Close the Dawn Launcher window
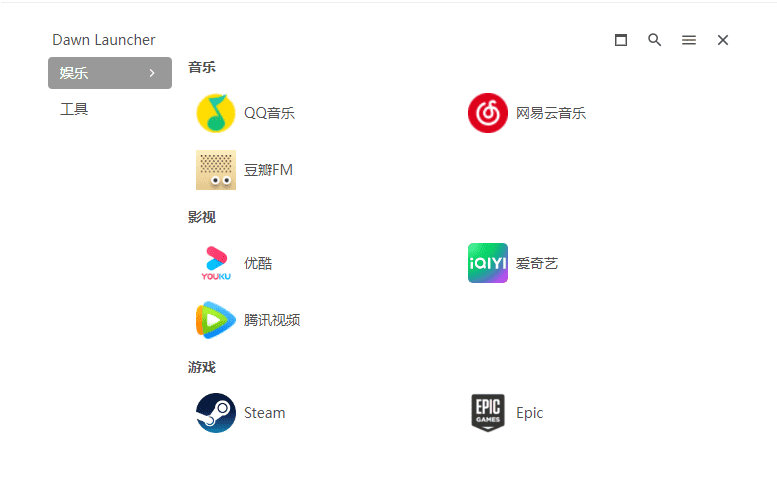777x483 pixels. (x=723, y=40)
